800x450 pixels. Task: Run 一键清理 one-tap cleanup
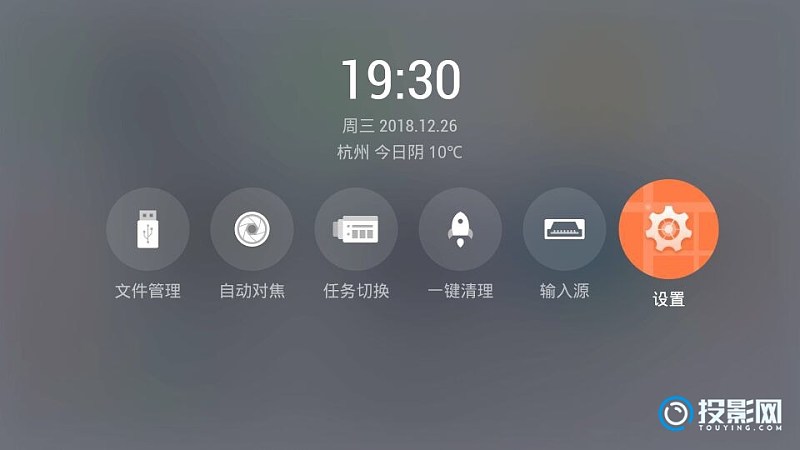coord(460,229)
